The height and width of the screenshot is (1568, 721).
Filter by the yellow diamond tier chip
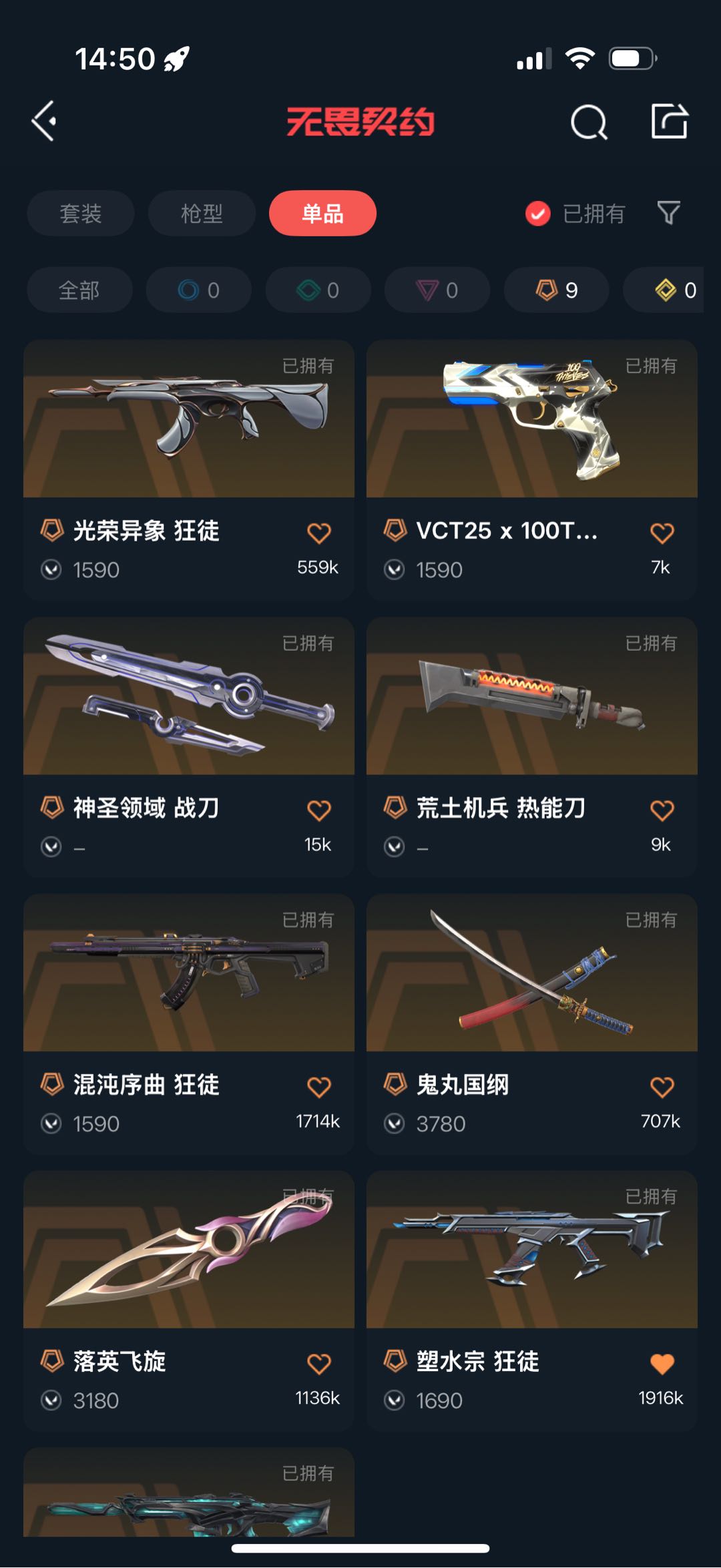(x=674, y=290)
